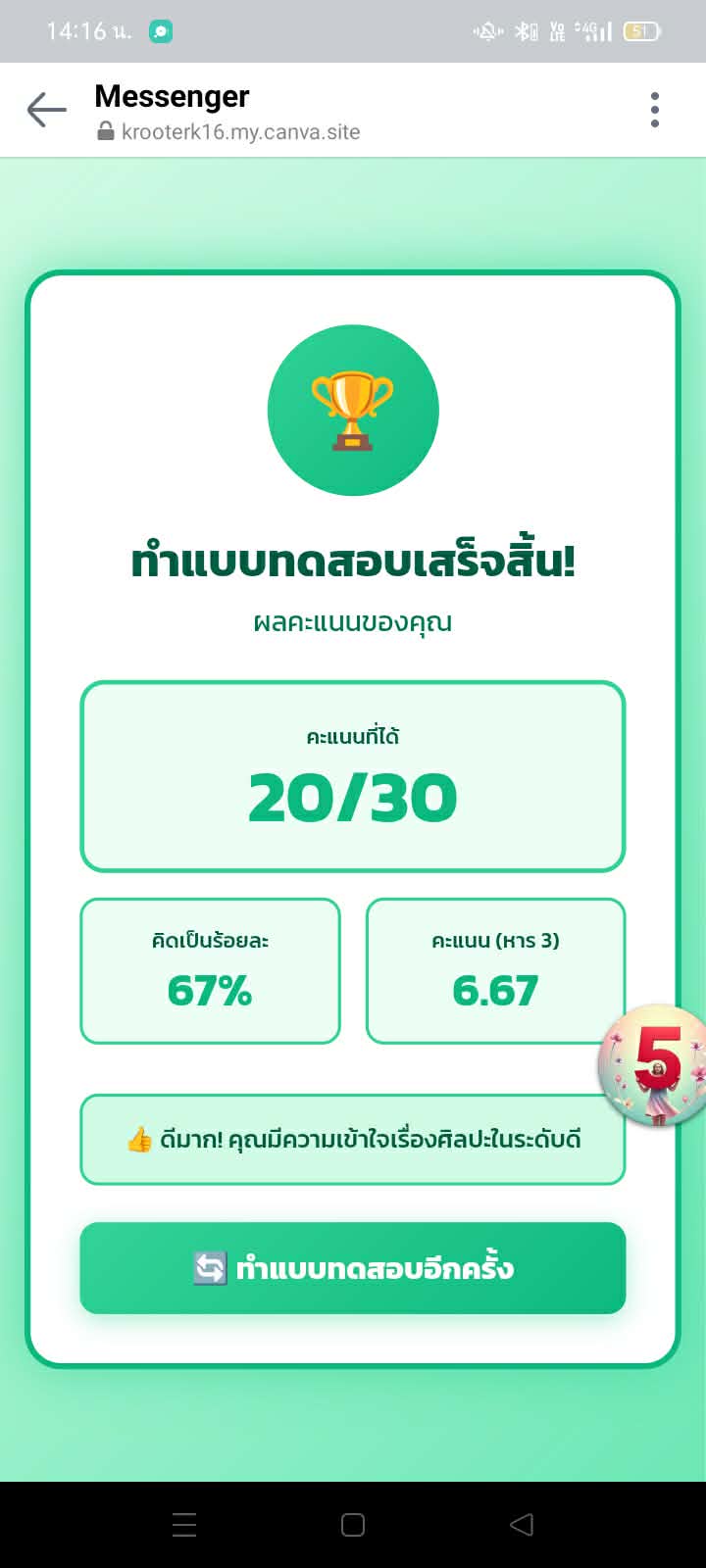This screenshot has width=706, height=1568.
Task: Tap ทำแบบทดสอบอีกครั้ง to retake the quiz
Action: [353, 1267]
